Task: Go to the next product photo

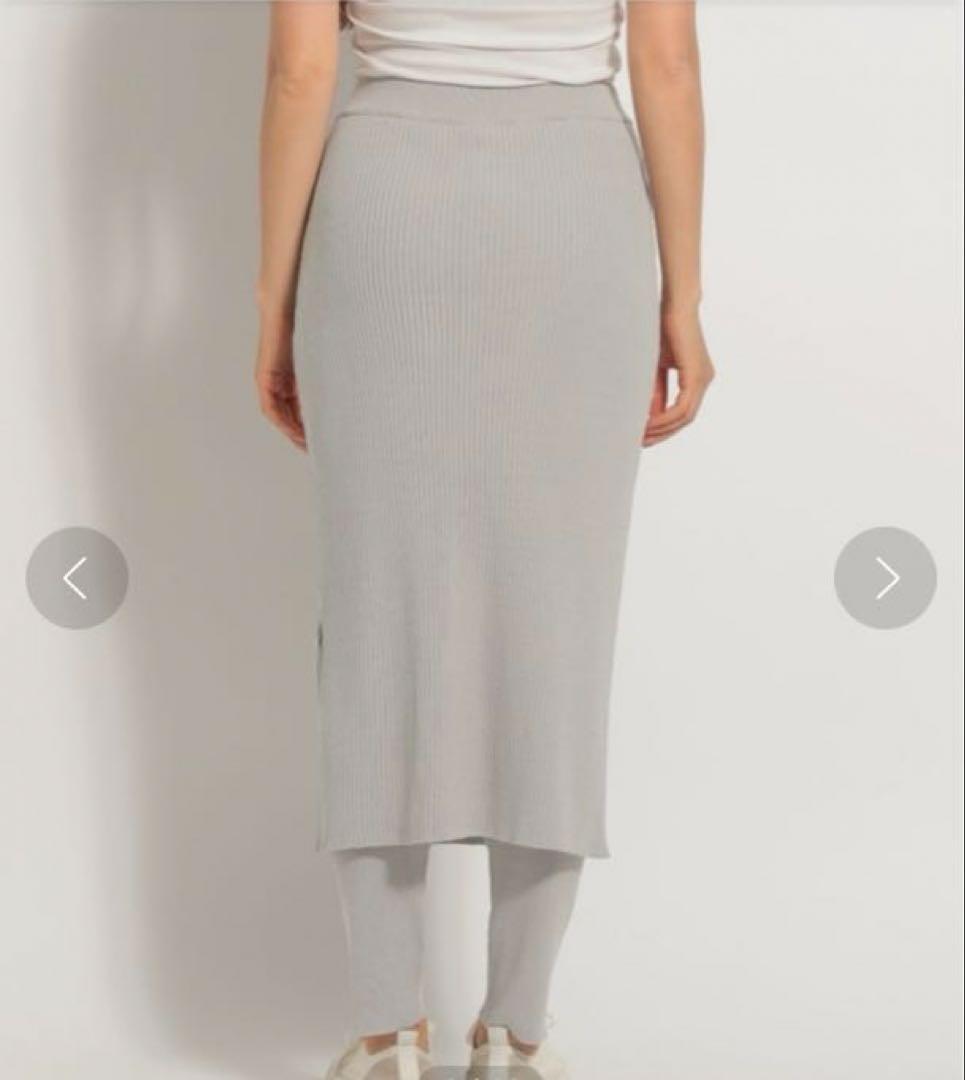Action: tap(885, 578)
